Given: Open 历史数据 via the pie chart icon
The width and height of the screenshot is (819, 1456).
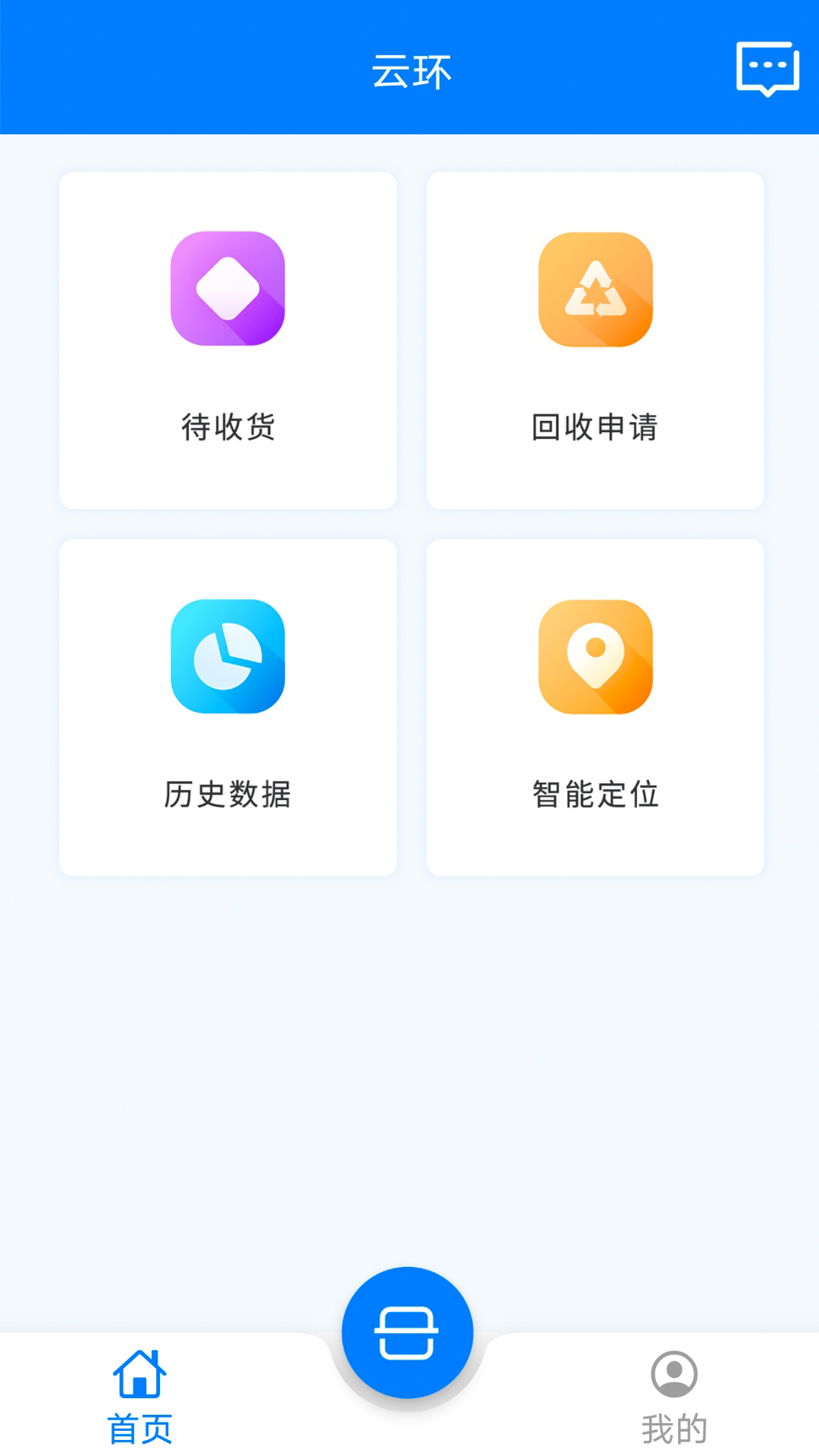Looking at the screenshot, I should click(x=227, y=658).
